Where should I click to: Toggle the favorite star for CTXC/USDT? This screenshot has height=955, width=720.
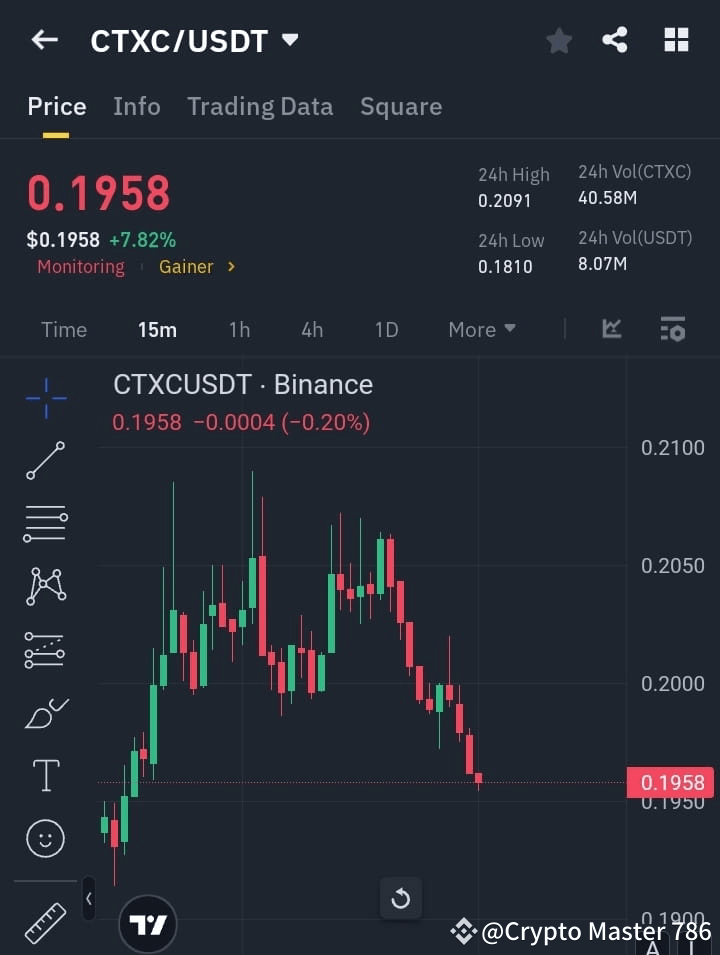tap(558, 40)
